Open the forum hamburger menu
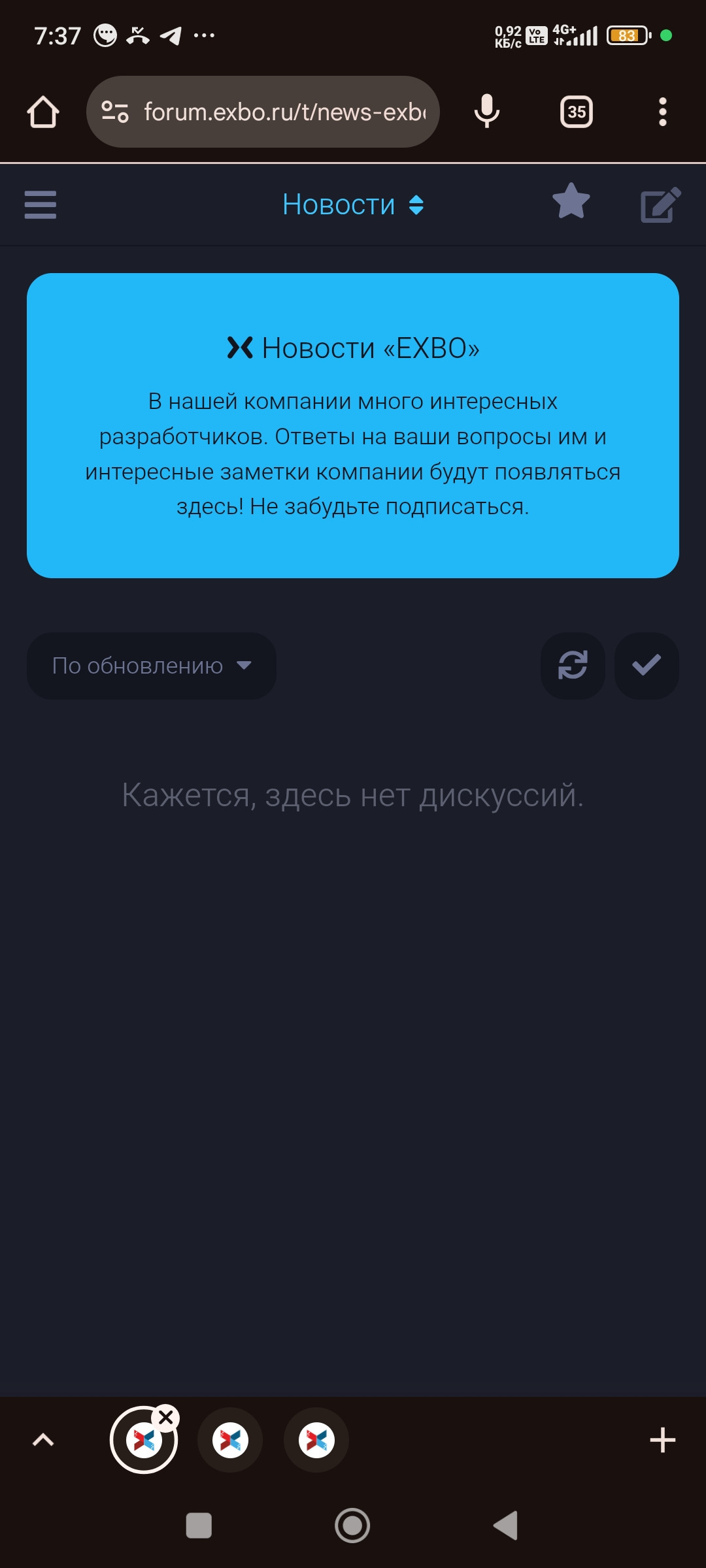 point(41,205)
